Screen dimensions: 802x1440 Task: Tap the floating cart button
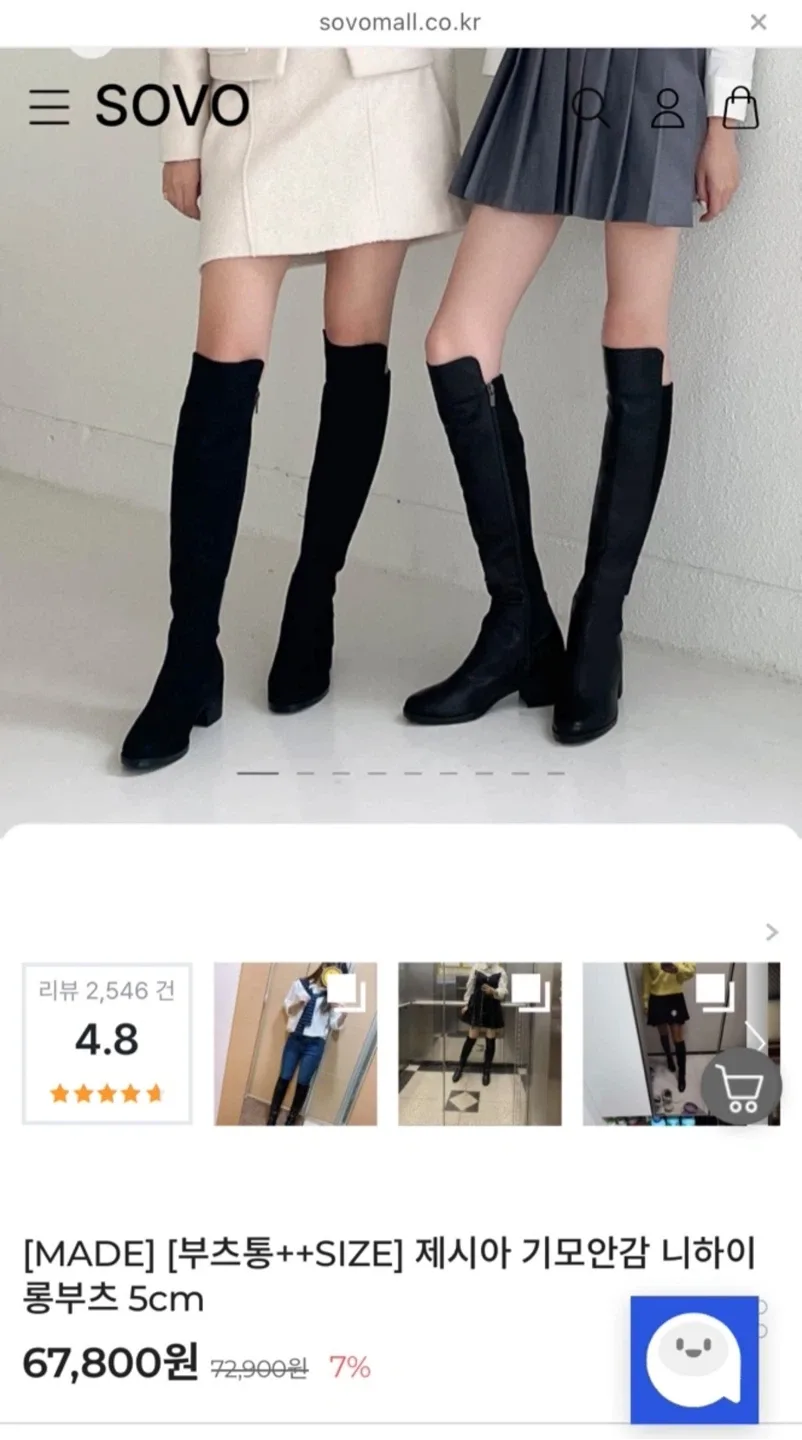coord(741,1086)
